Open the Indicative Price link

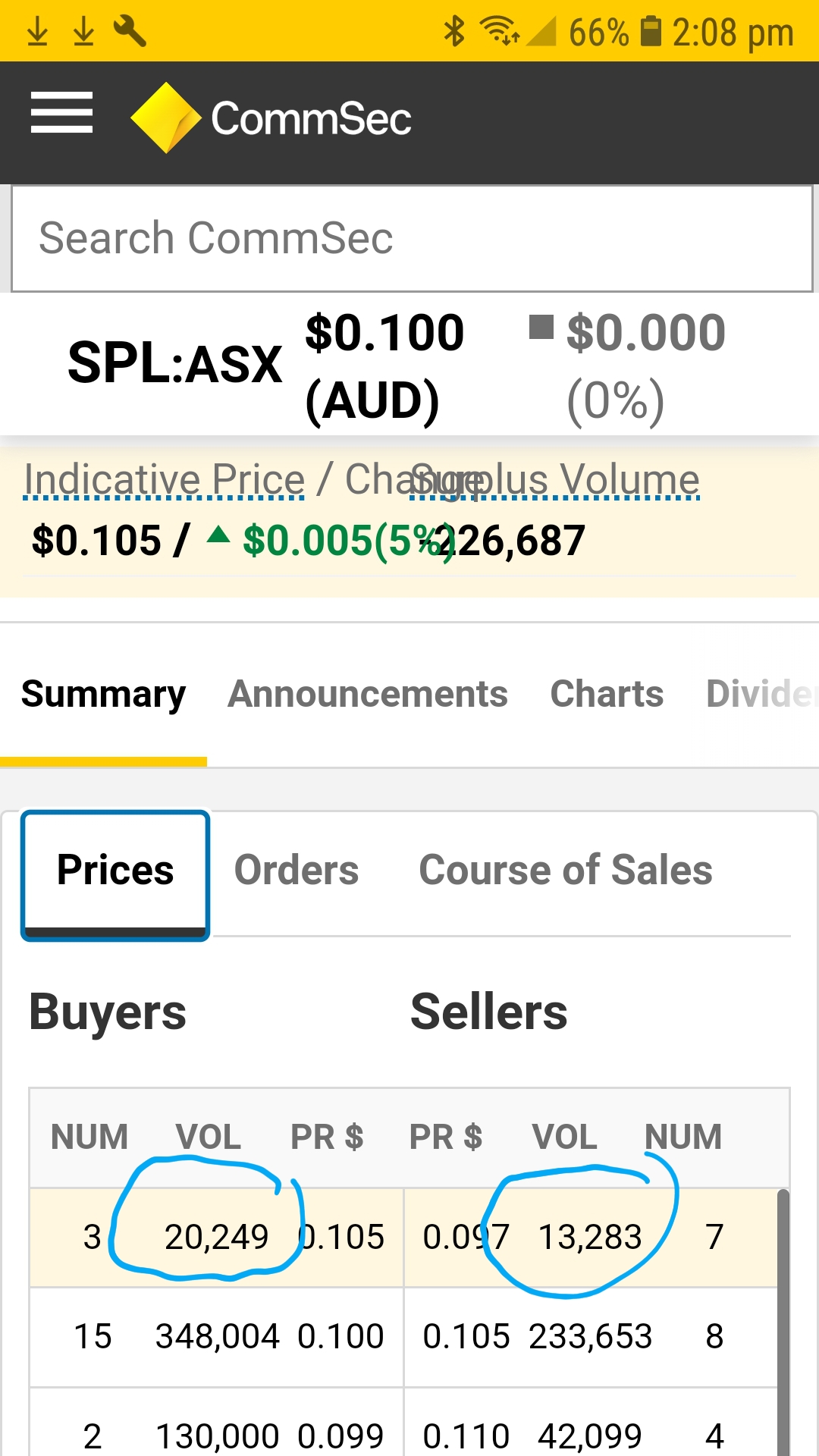click(x=164, y=479)
